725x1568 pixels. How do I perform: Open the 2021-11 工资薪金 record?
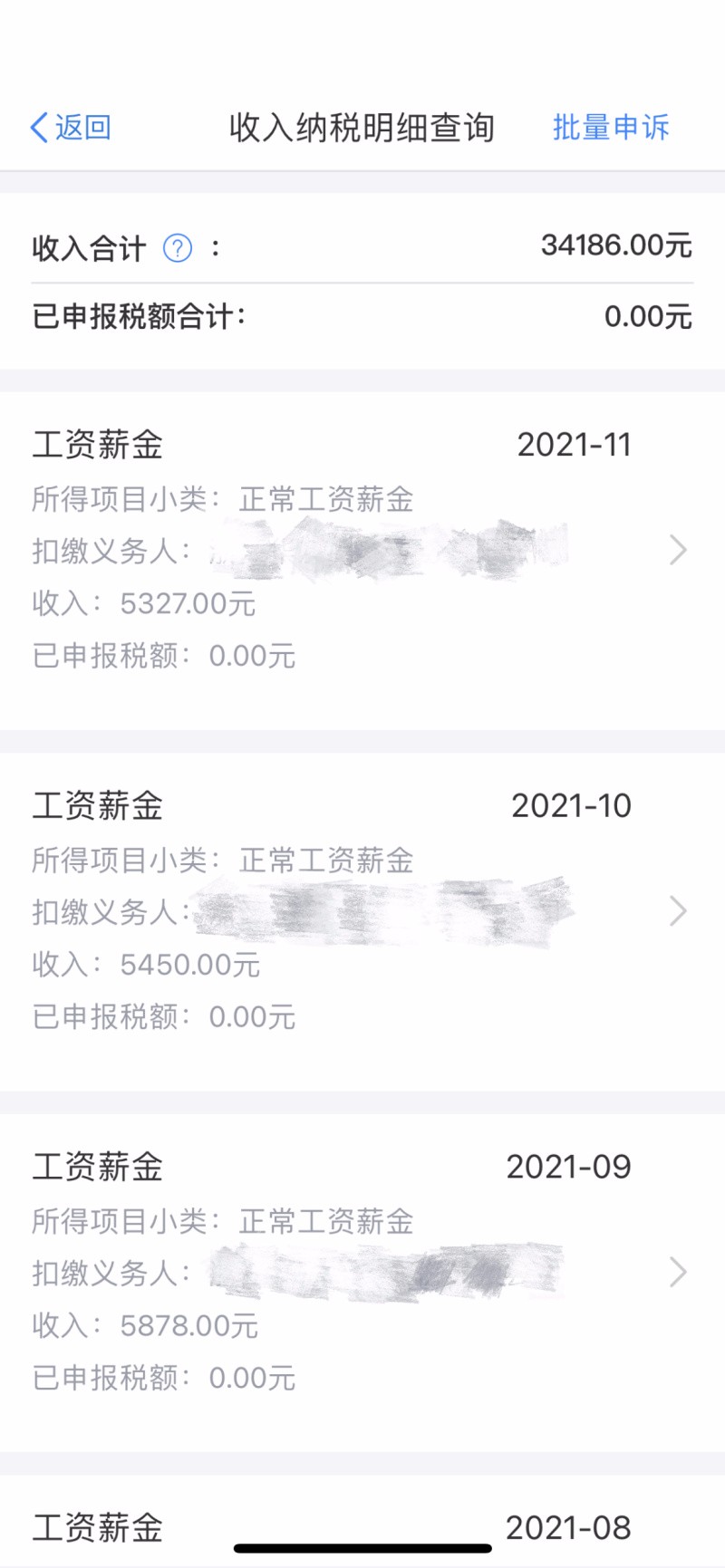[x=362, y=551]
